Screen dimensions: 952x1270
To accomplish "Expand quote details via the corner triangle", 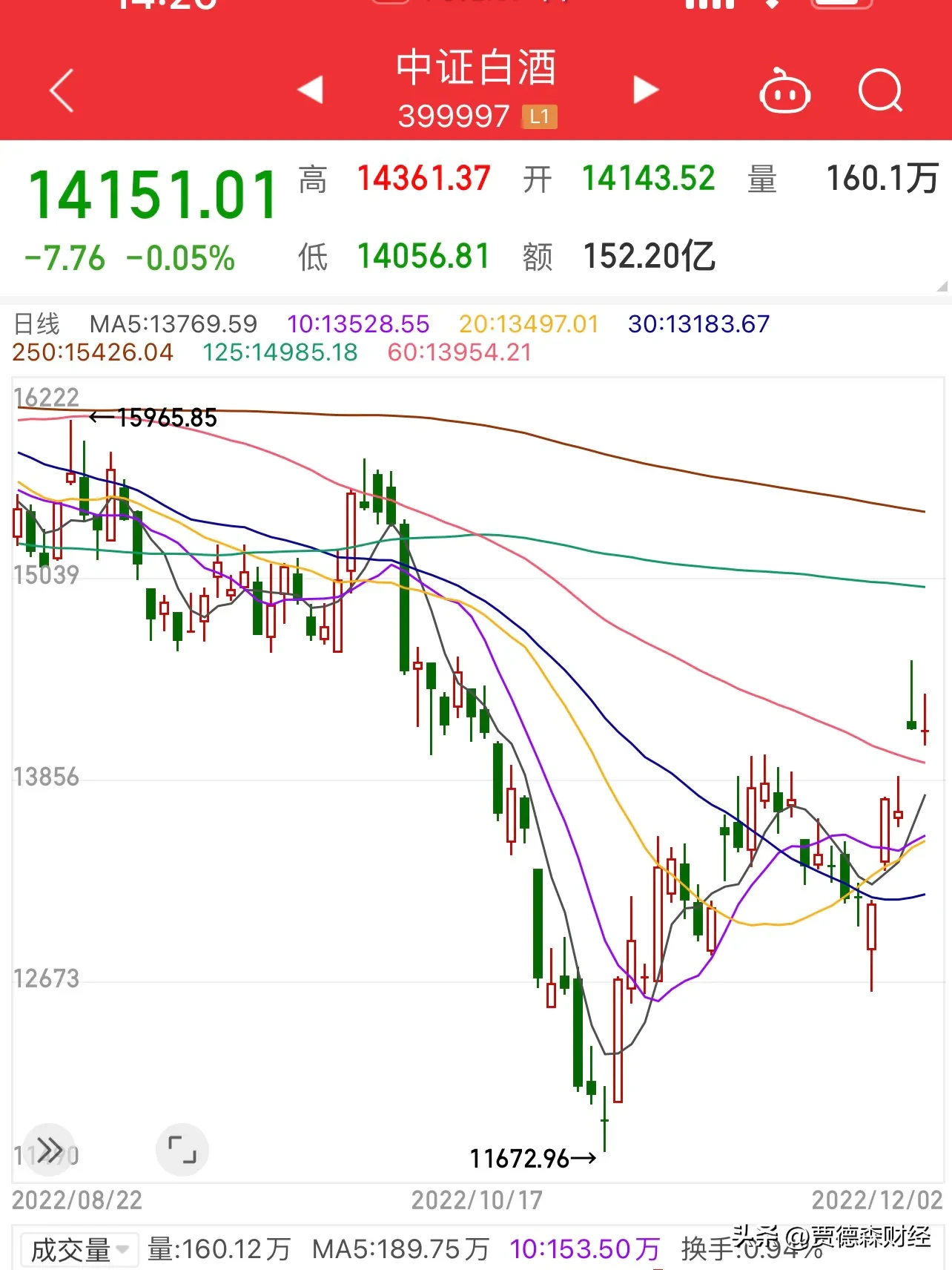I will click(x=942, y=286).
